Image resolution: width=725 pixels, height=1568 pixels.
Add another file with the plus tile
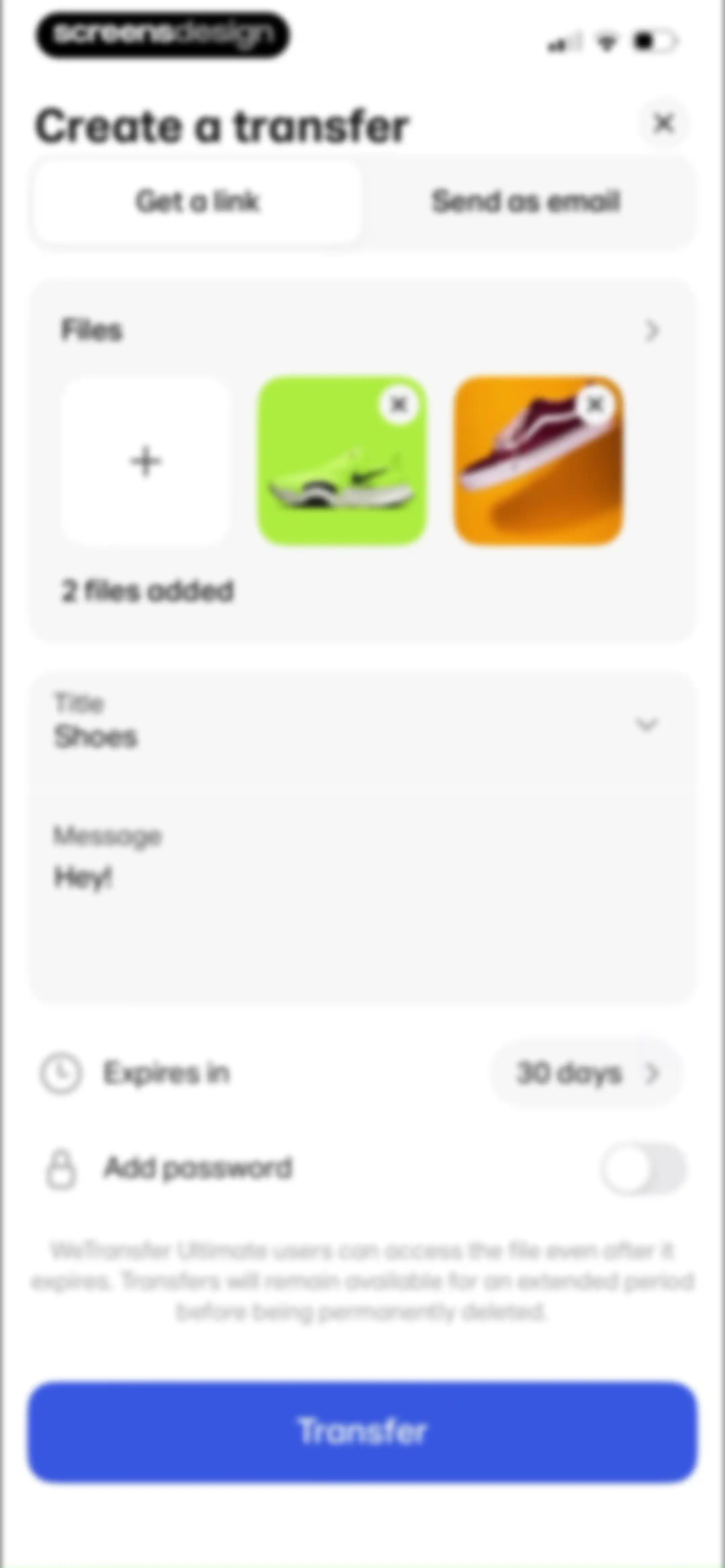(145, 461)
